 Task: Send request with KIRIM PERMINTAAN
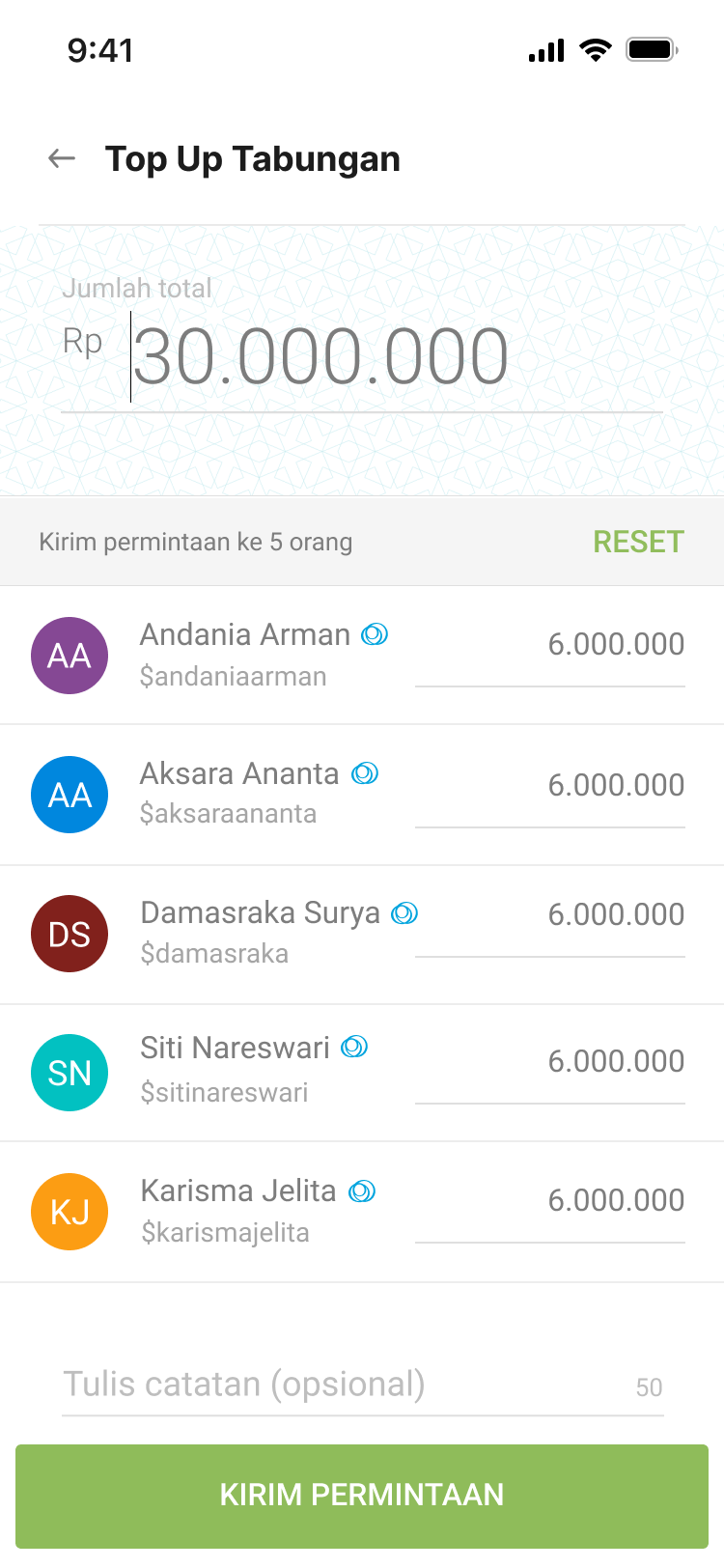click(x=362, y=1495)
